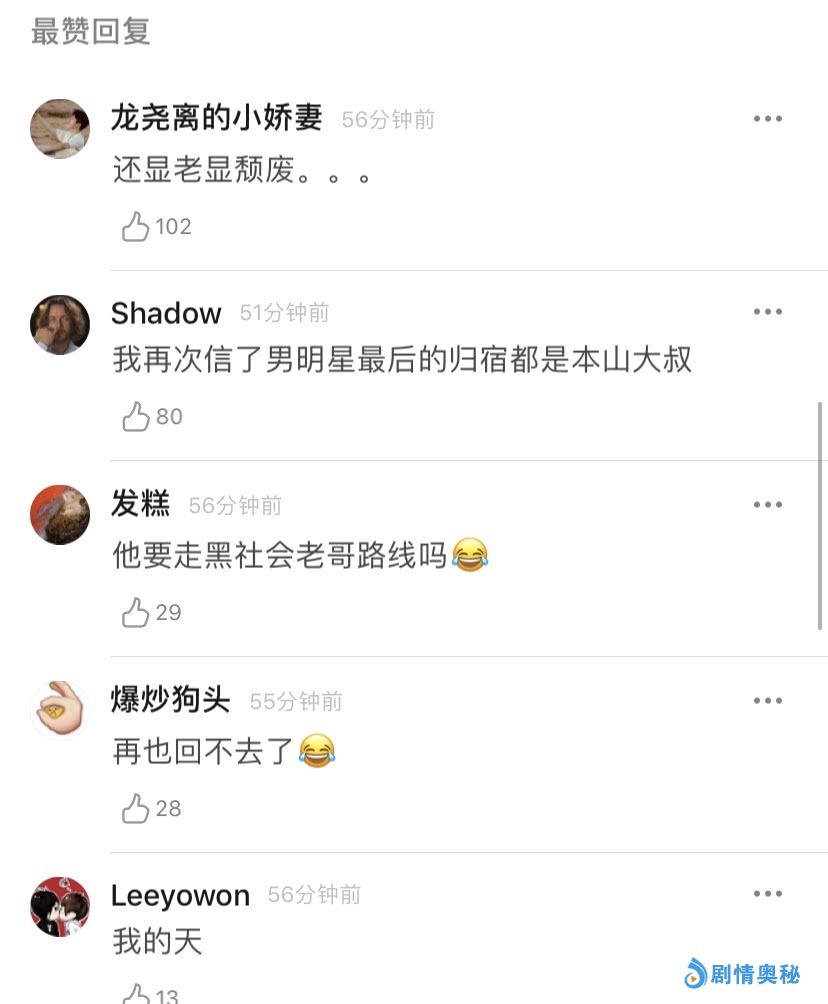Open the three-dot menu on 爆炒狗头's comment

tap(767, 700)
